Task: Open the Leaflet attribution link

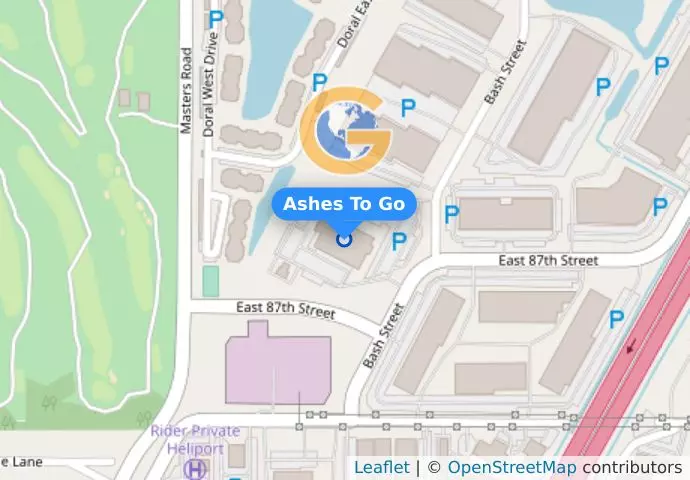Action: click(381, 467)
